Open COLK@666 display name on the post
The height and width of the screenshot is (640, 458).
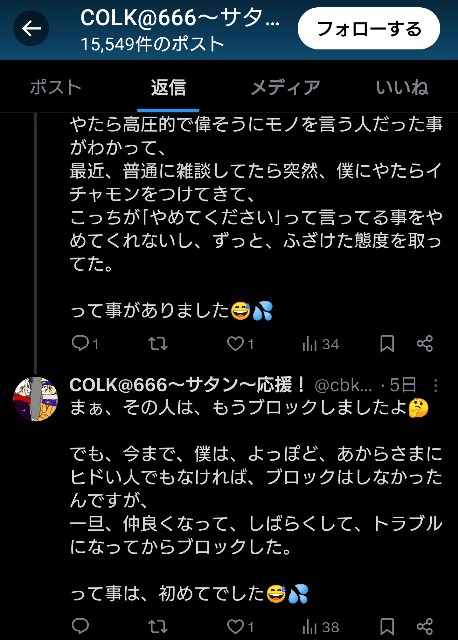point(187,384)
